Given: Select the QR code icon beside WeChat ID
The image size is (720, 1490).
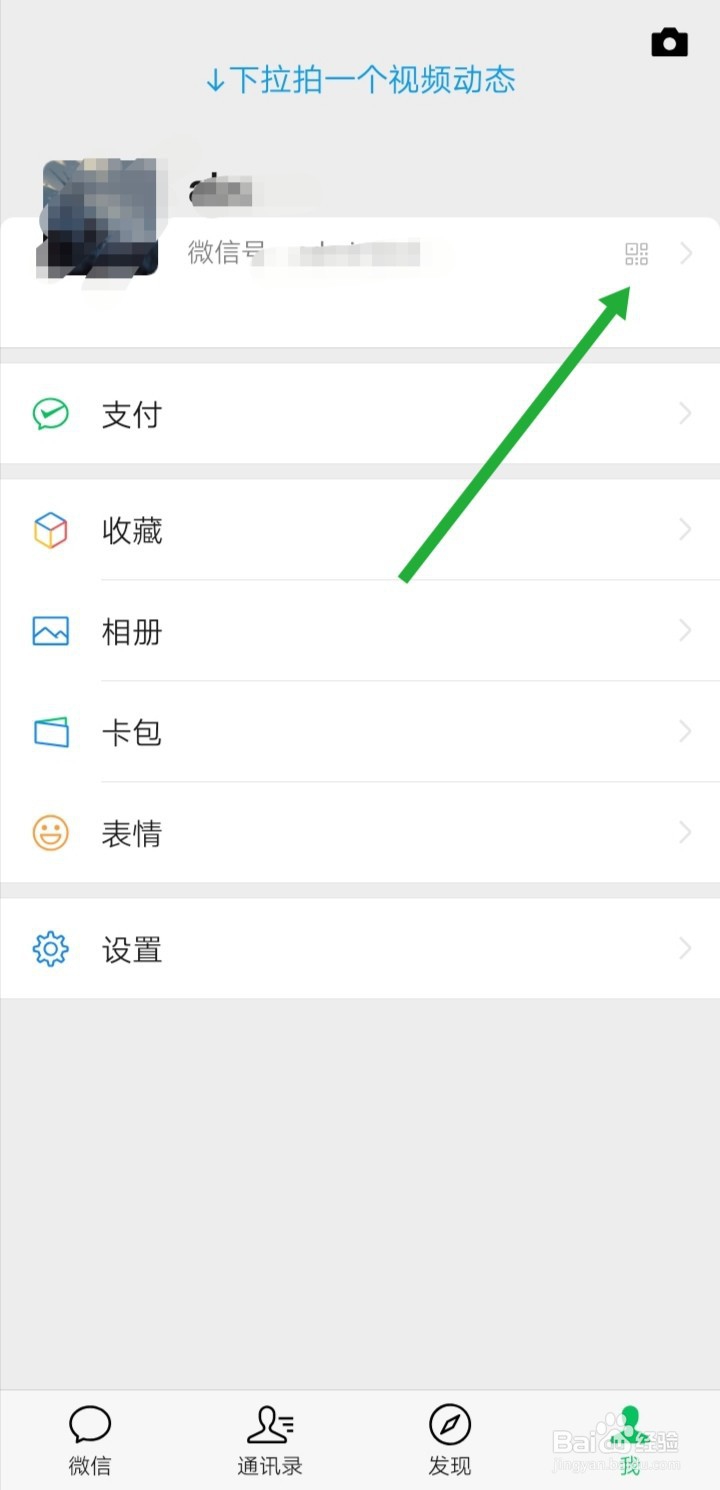Looking at the screenshot, I should (637, 254).
